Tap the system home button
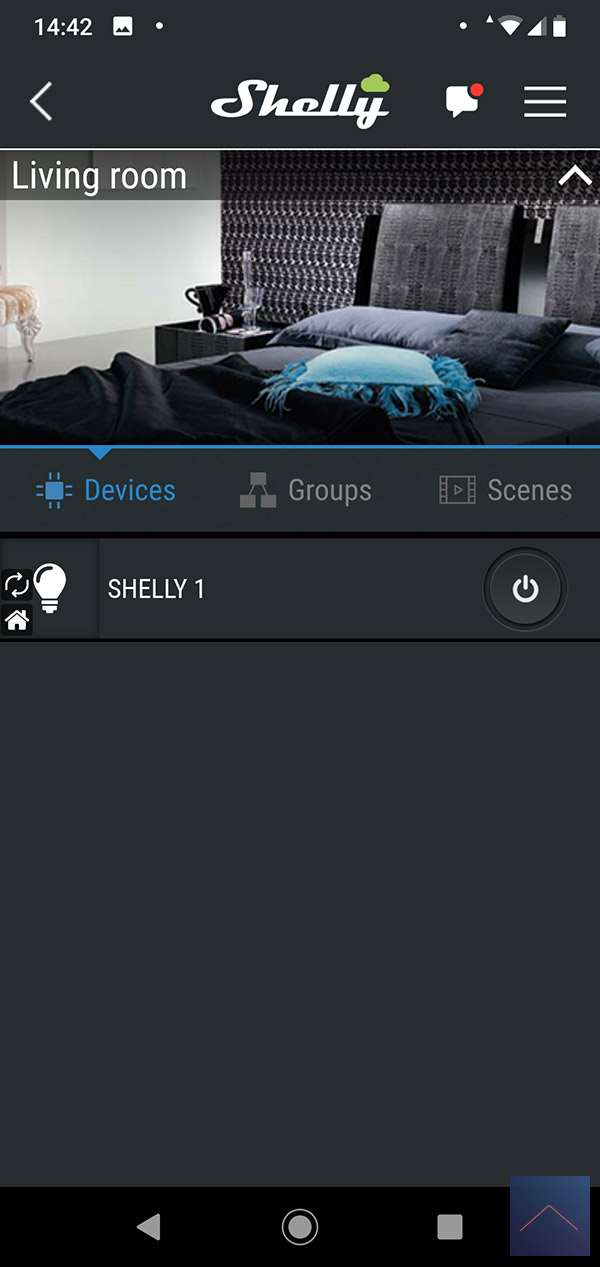Image resolution: width=600 pixels, height=1267 pixels. (300, 1226)
